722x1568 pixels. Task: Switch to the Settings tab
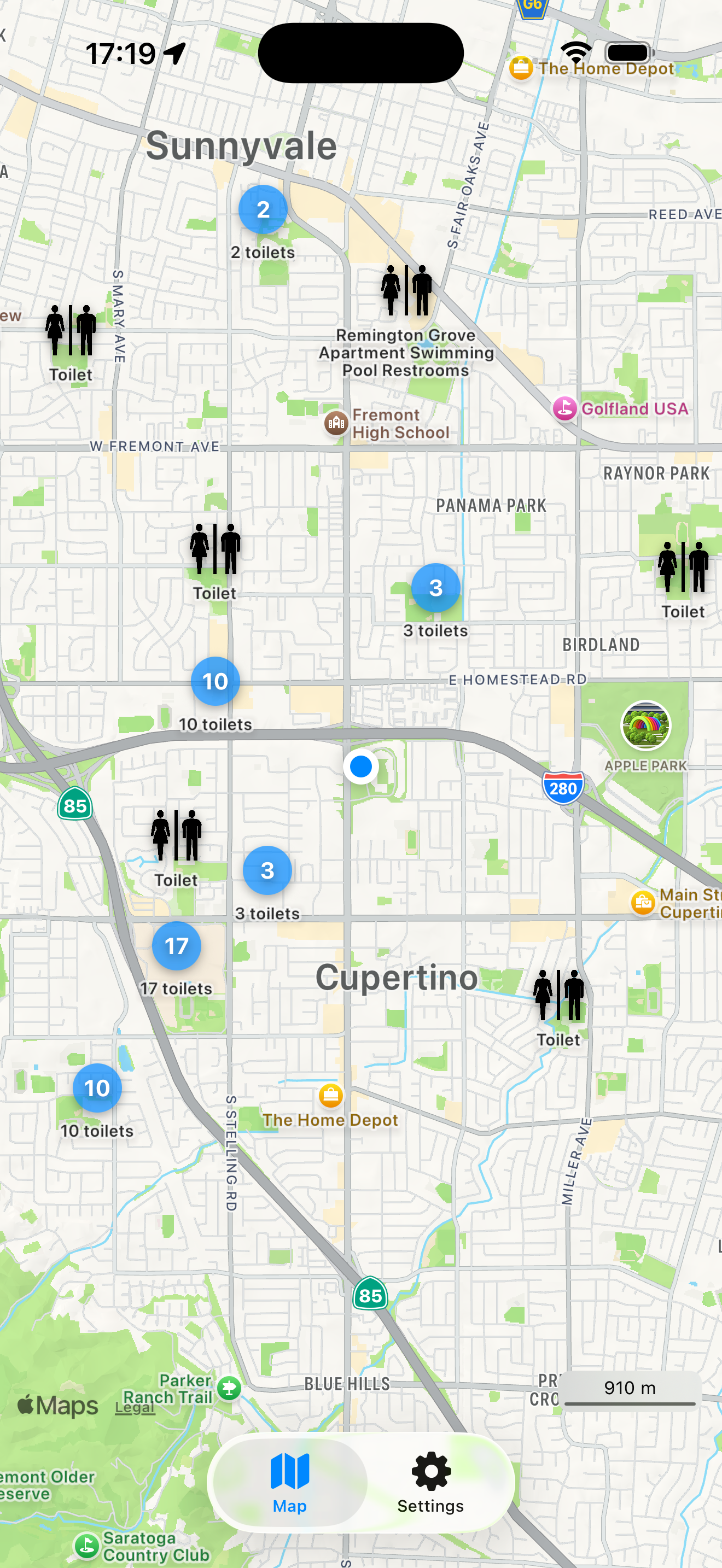pos(430,1482)
